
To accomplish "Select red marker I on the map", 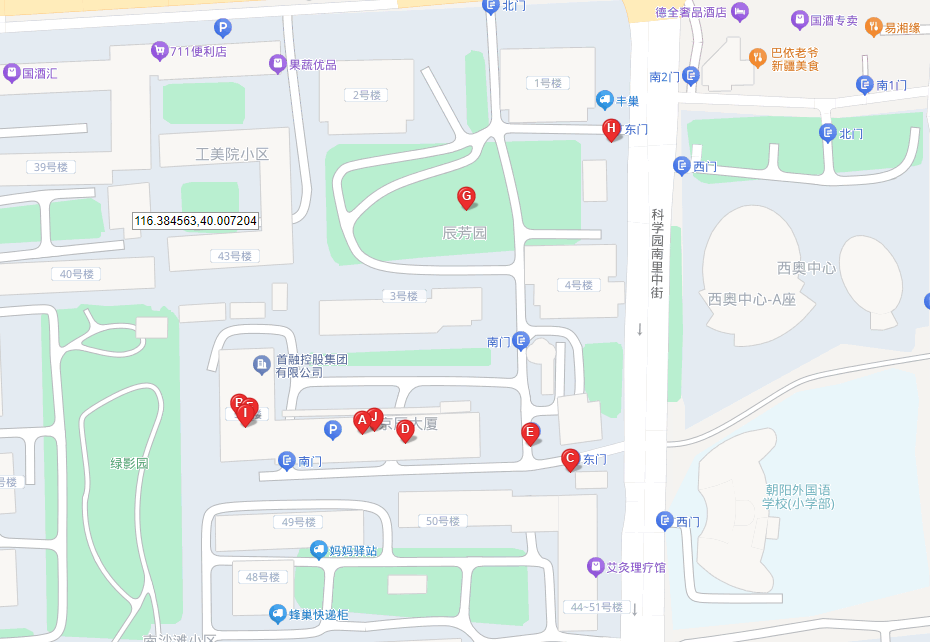I will [x=245, y=412].
